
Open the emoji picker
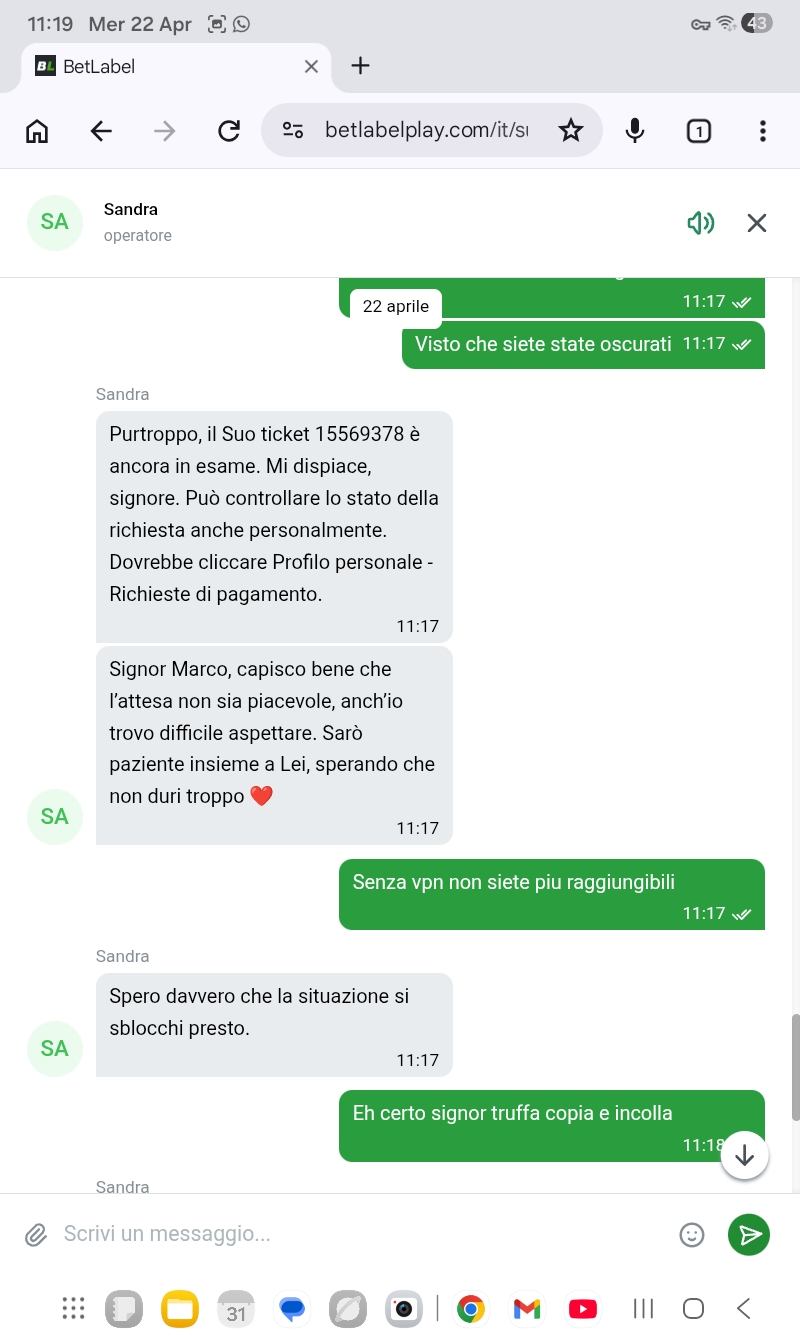(692, 1235)
